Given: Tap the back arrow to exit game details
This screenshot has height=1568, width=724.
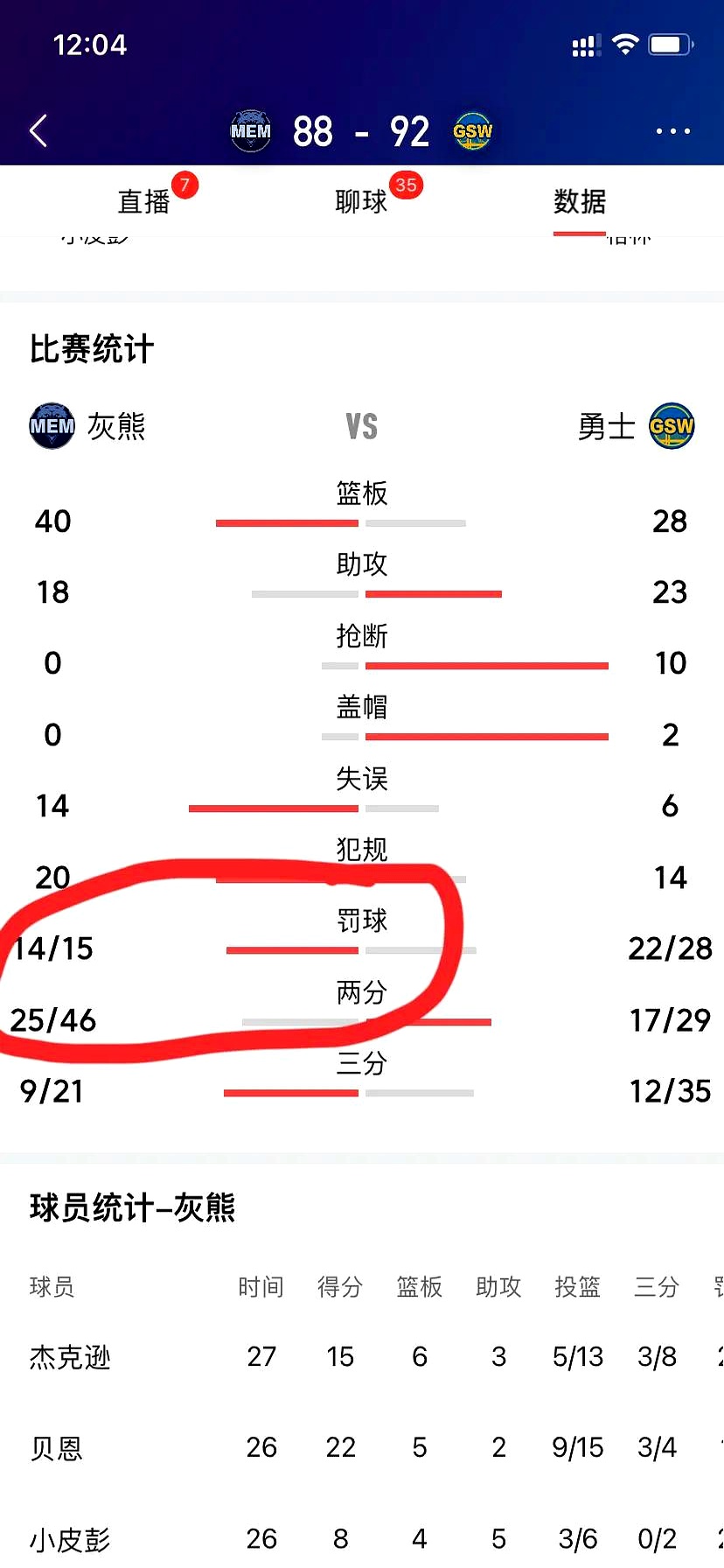Looking at the screenshot, I should (38, 129).
